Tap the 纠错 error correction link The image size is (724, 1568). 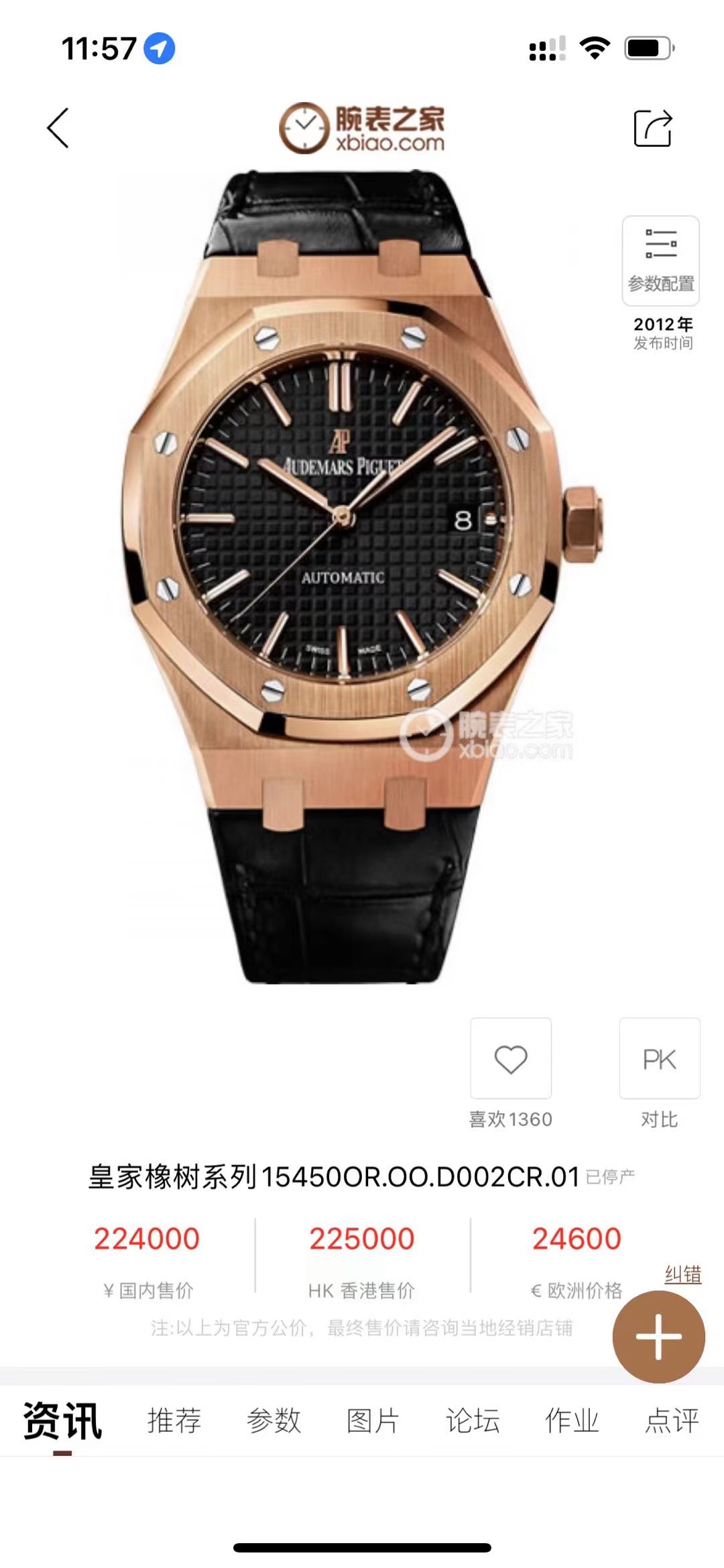point(682,1274)
